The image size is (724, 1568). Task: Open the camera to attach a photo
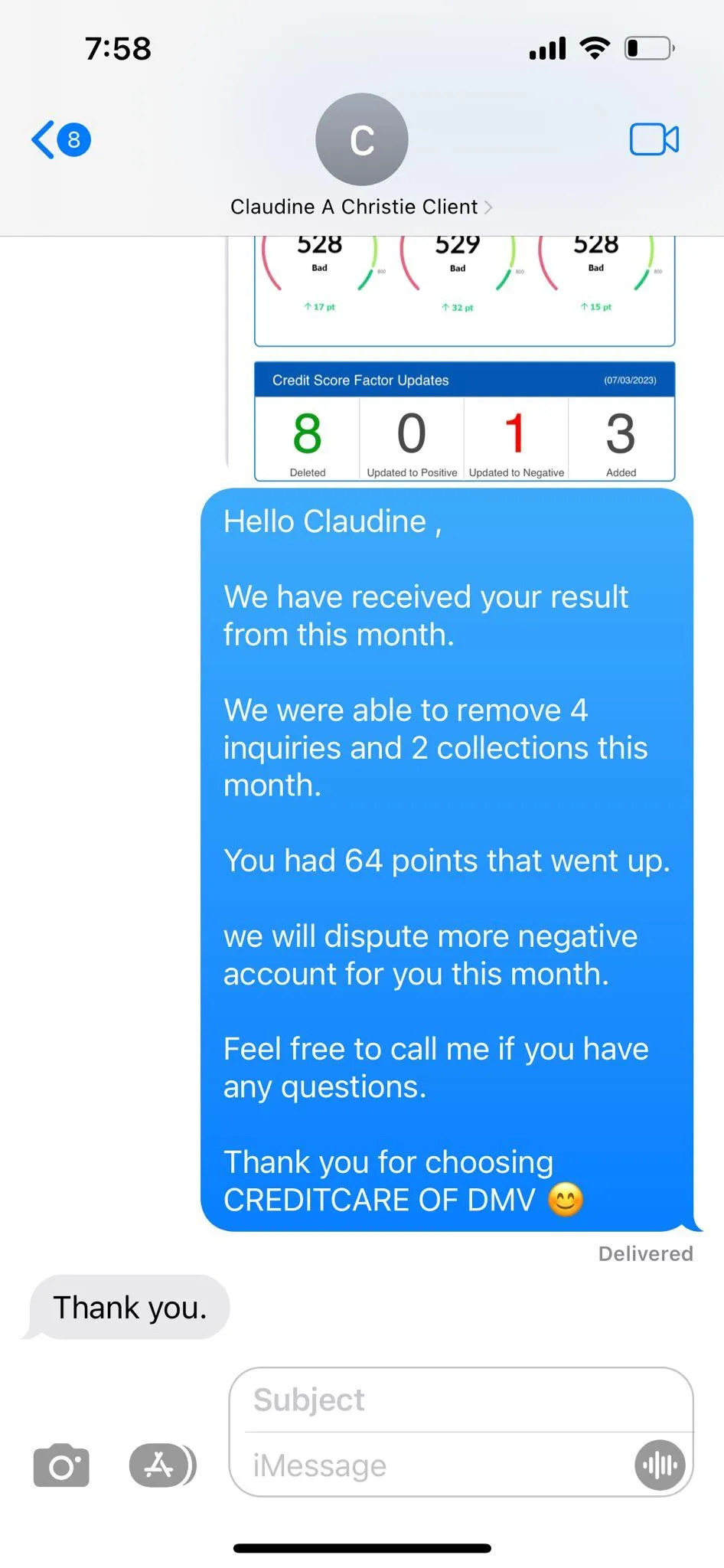(61, 1465)
